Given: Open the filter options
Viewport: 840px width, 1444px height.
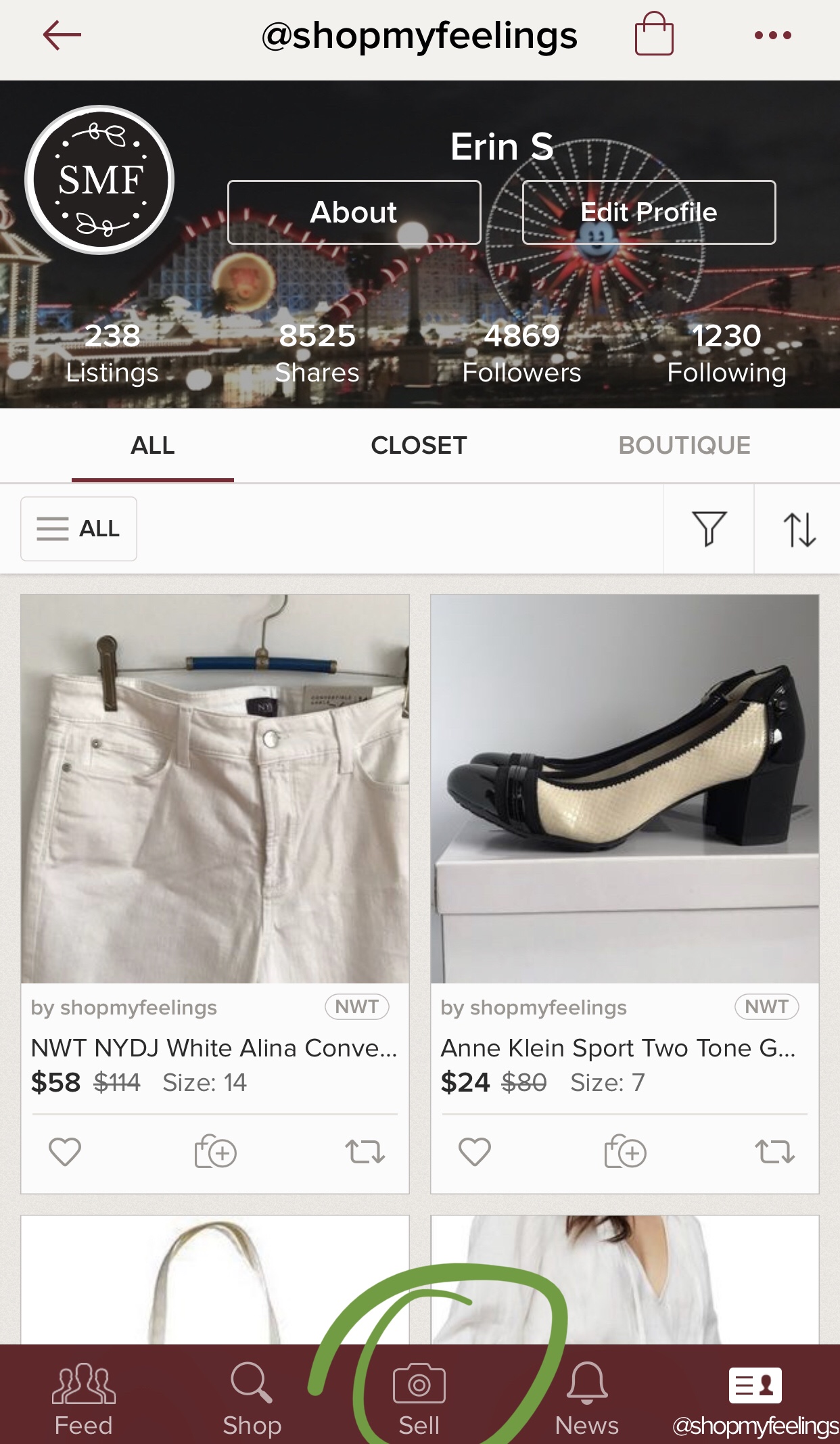Looking at the screenshot, I should [709, 529].
